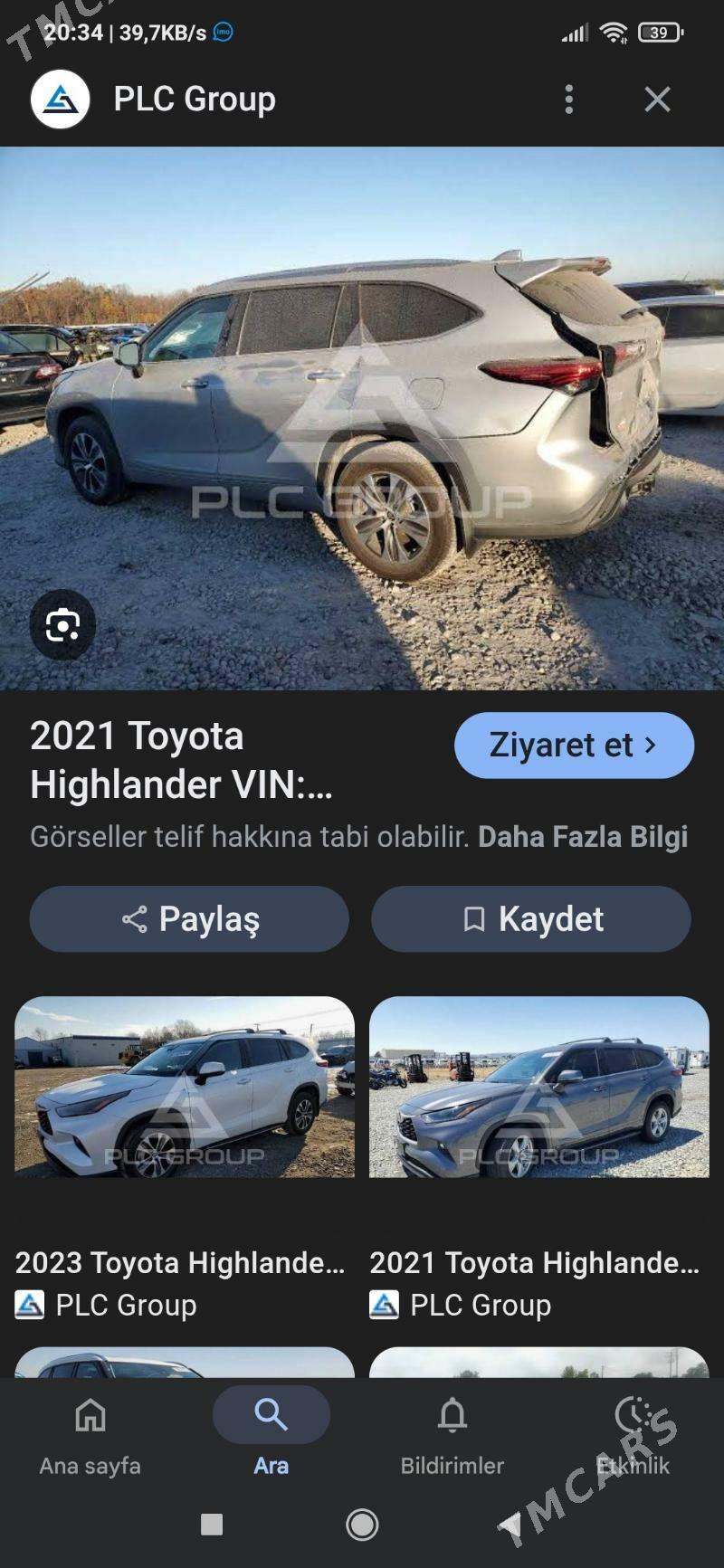Open the Daha Fazla Bilgi copyright link
This screenshot has width=724, height=1568.
[x=583, y=839]
